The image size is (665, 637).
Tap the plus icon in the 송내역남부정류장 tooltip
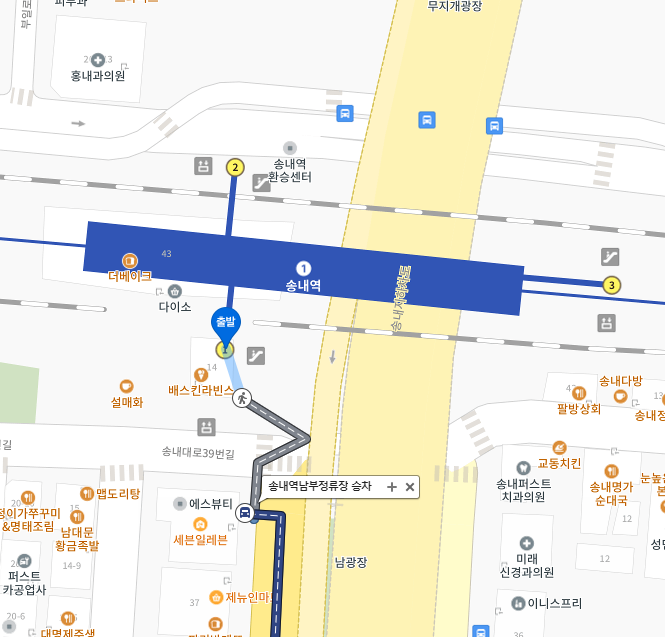392,487
